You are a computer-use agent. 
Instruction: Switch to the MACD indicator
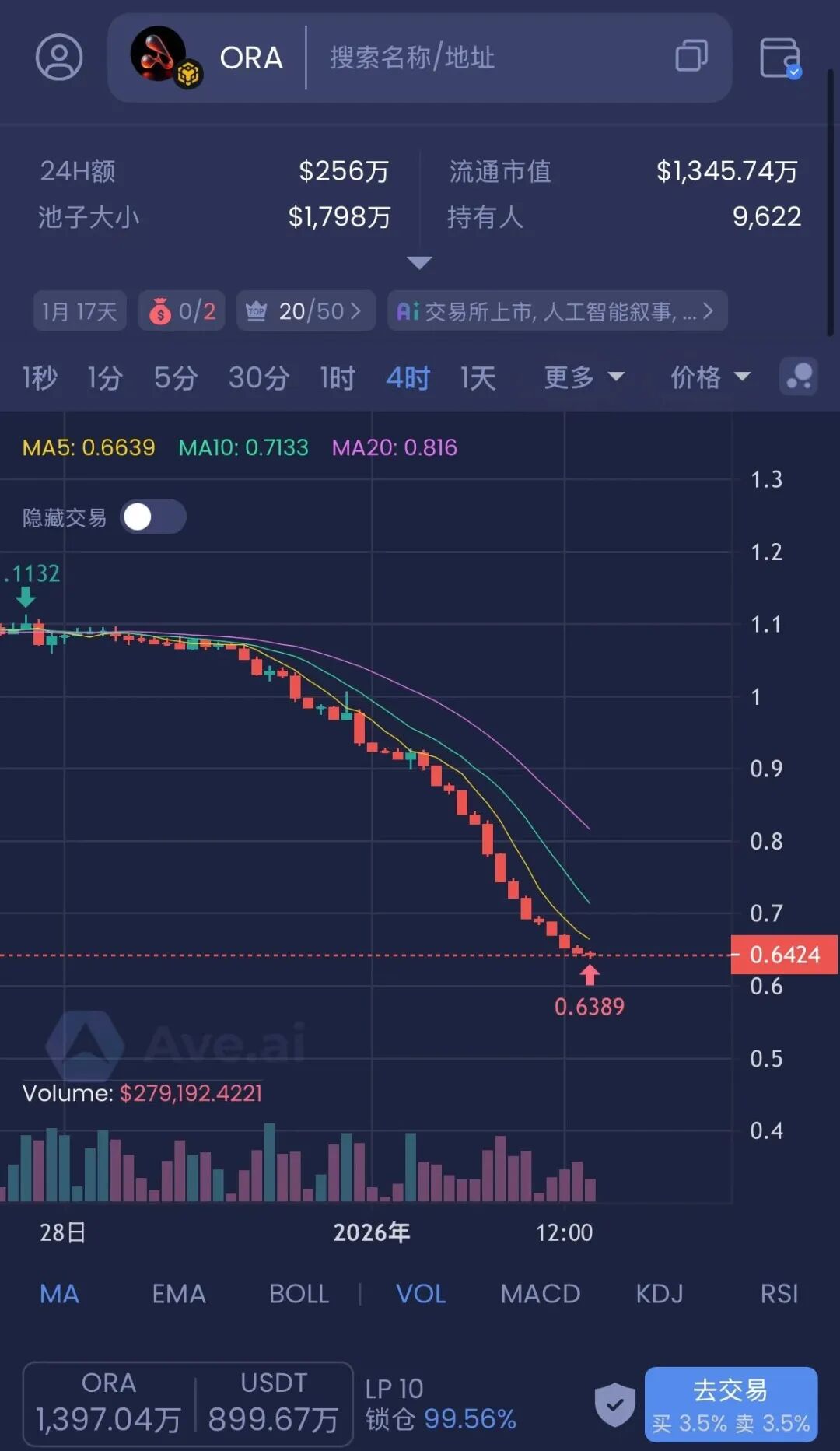[x=540, y=1293]
